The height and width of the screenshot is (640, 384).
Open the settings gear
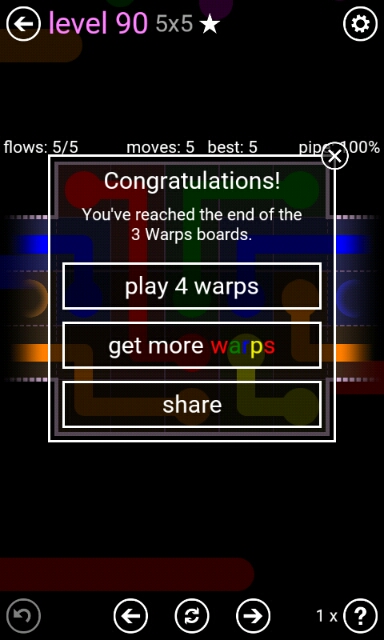pos(360,24)
